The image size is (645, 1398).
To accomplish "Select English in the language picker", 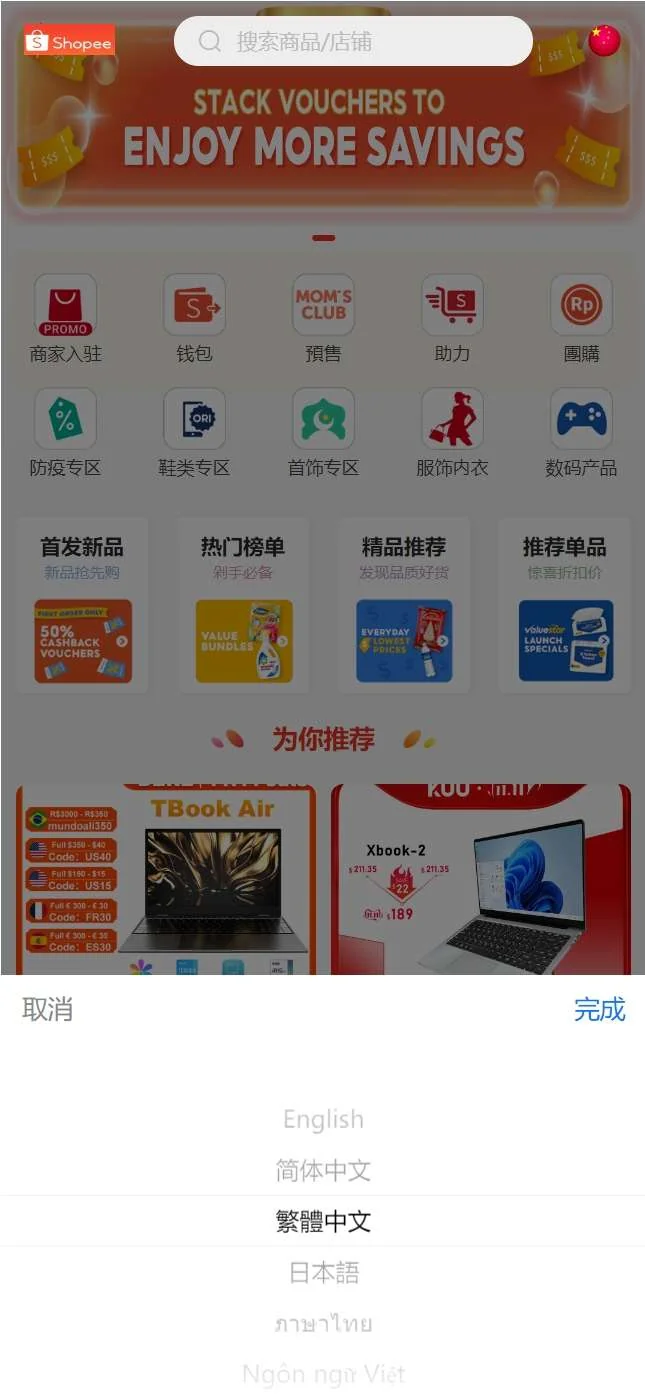I will pyautogui.click(x=323, y=1119).
